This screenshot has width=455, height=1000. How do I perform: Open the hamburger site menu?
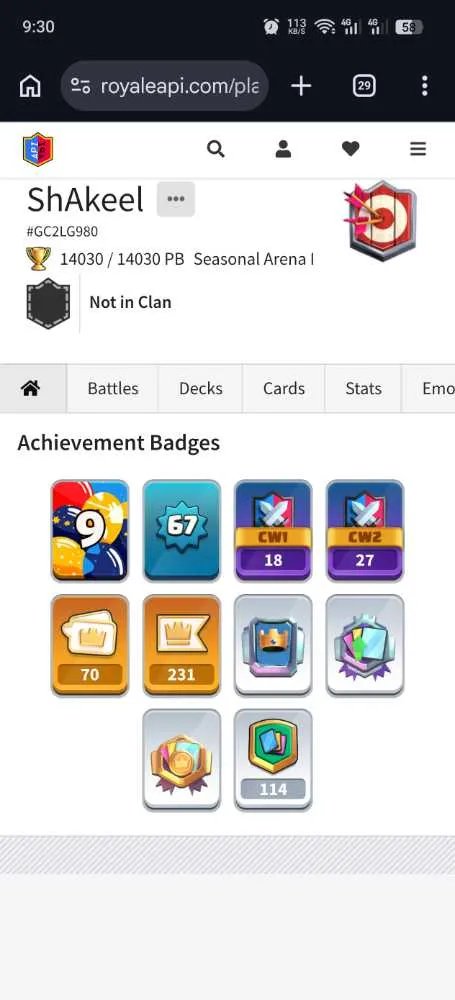tap(418, 149)
